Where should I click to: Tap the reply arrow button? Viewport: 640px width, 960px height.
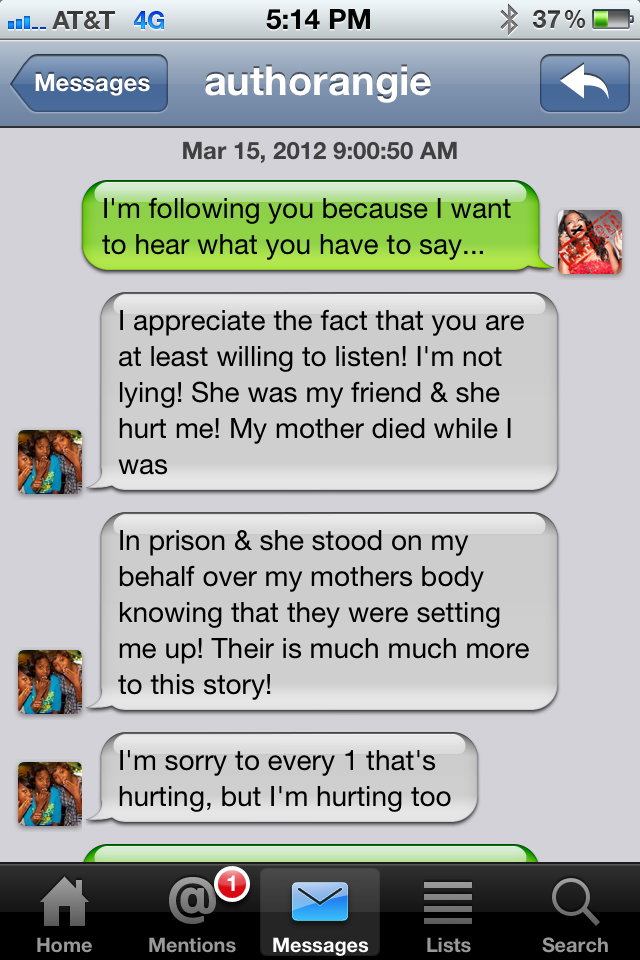[584, 83]
